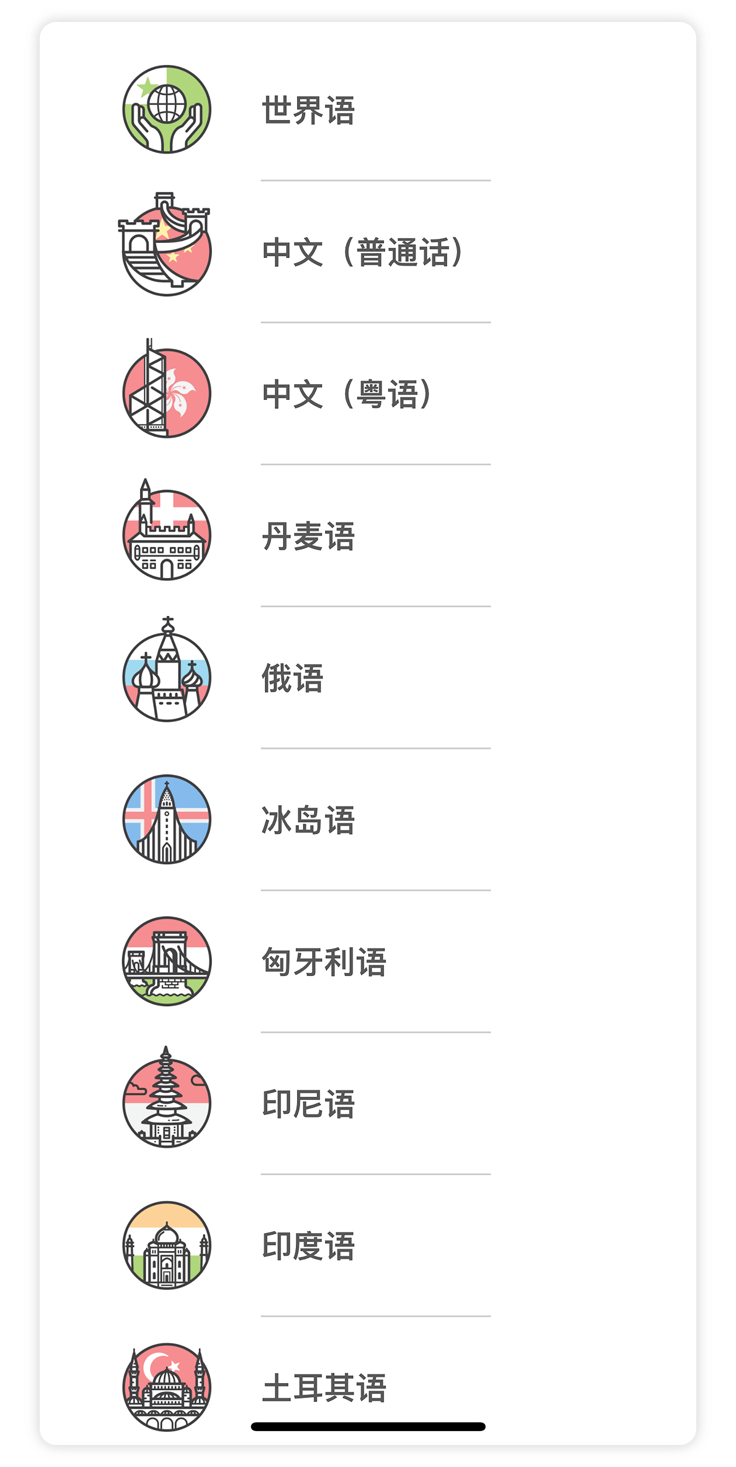Open the 印尼语 language entry
This screenshot has height=1467, width=736.
point(308,1104)
